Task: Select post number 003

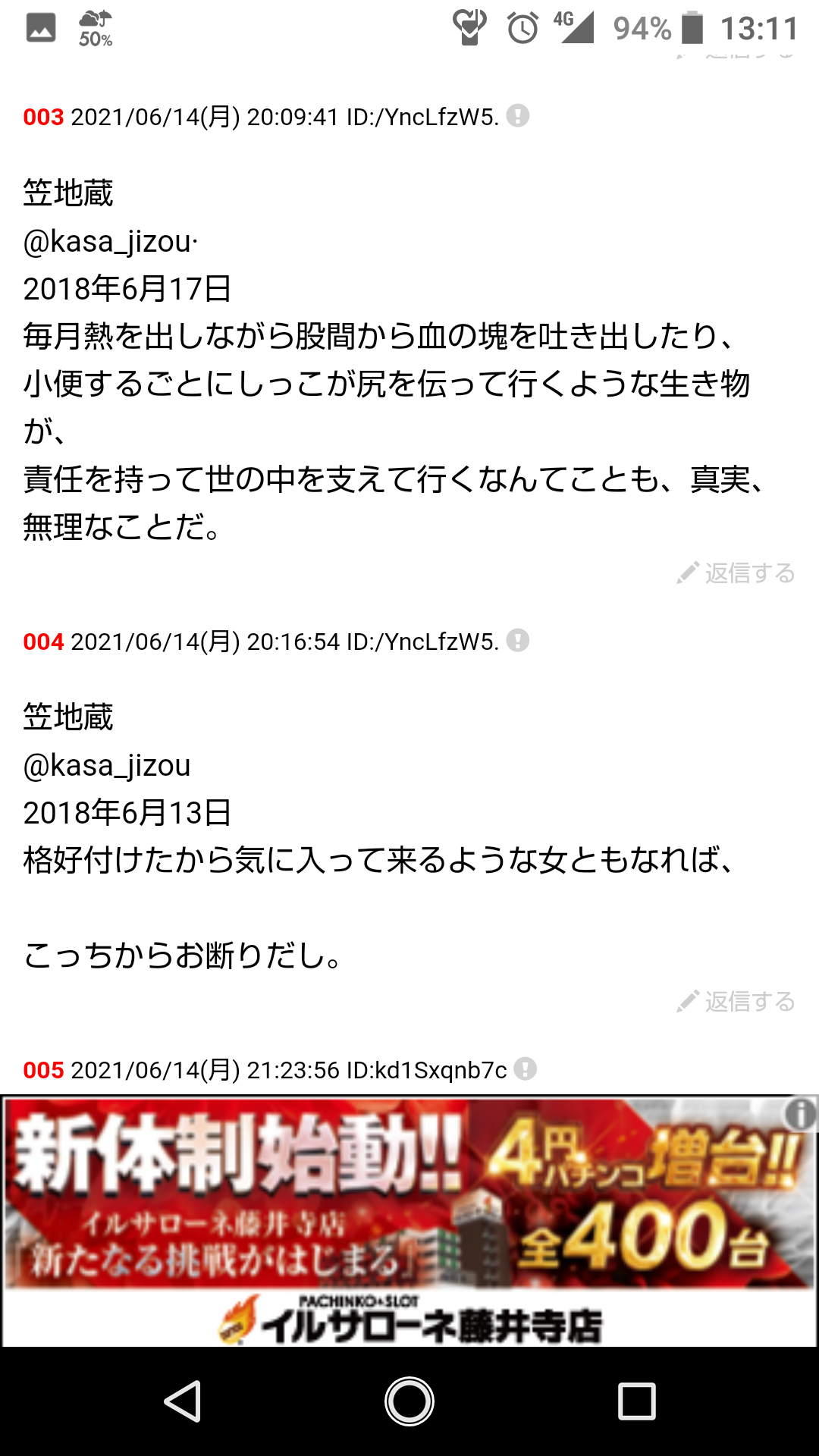Action: point(43,117)
